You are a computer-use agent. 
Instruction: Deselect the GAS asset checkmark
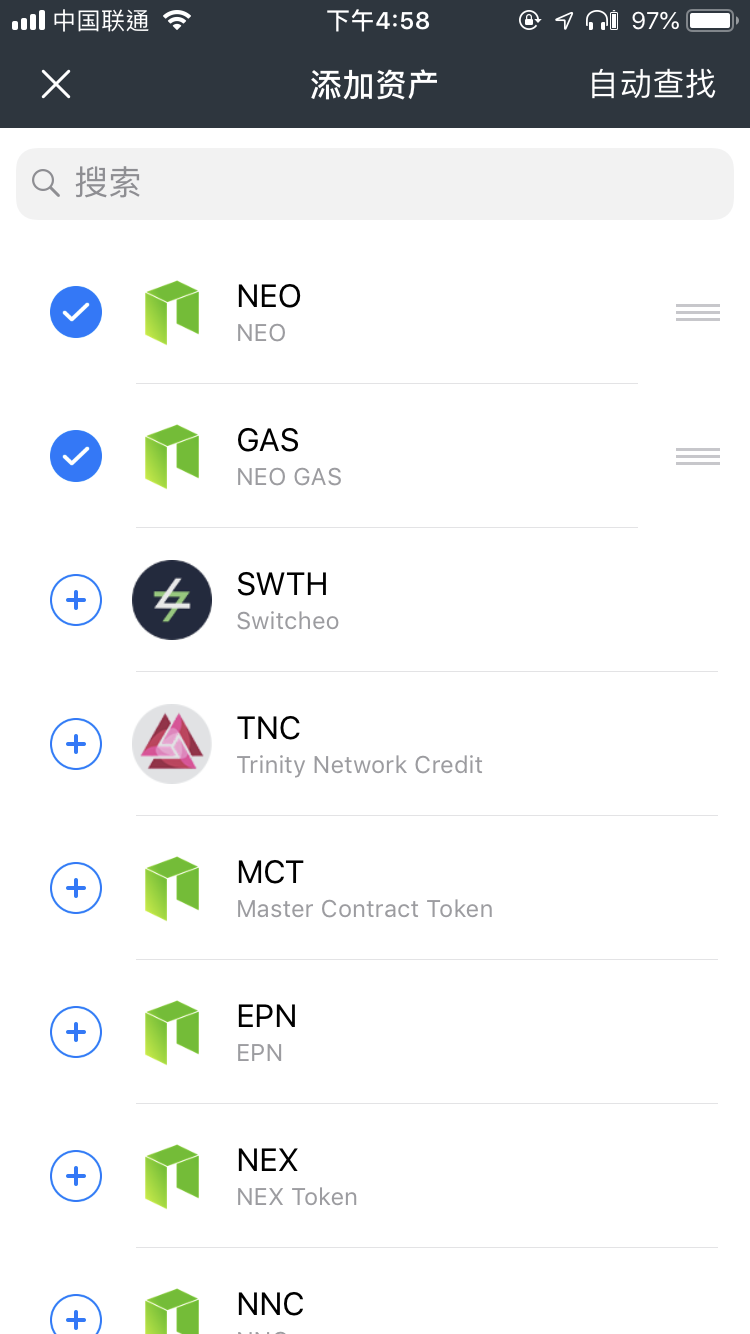(76, 456)
